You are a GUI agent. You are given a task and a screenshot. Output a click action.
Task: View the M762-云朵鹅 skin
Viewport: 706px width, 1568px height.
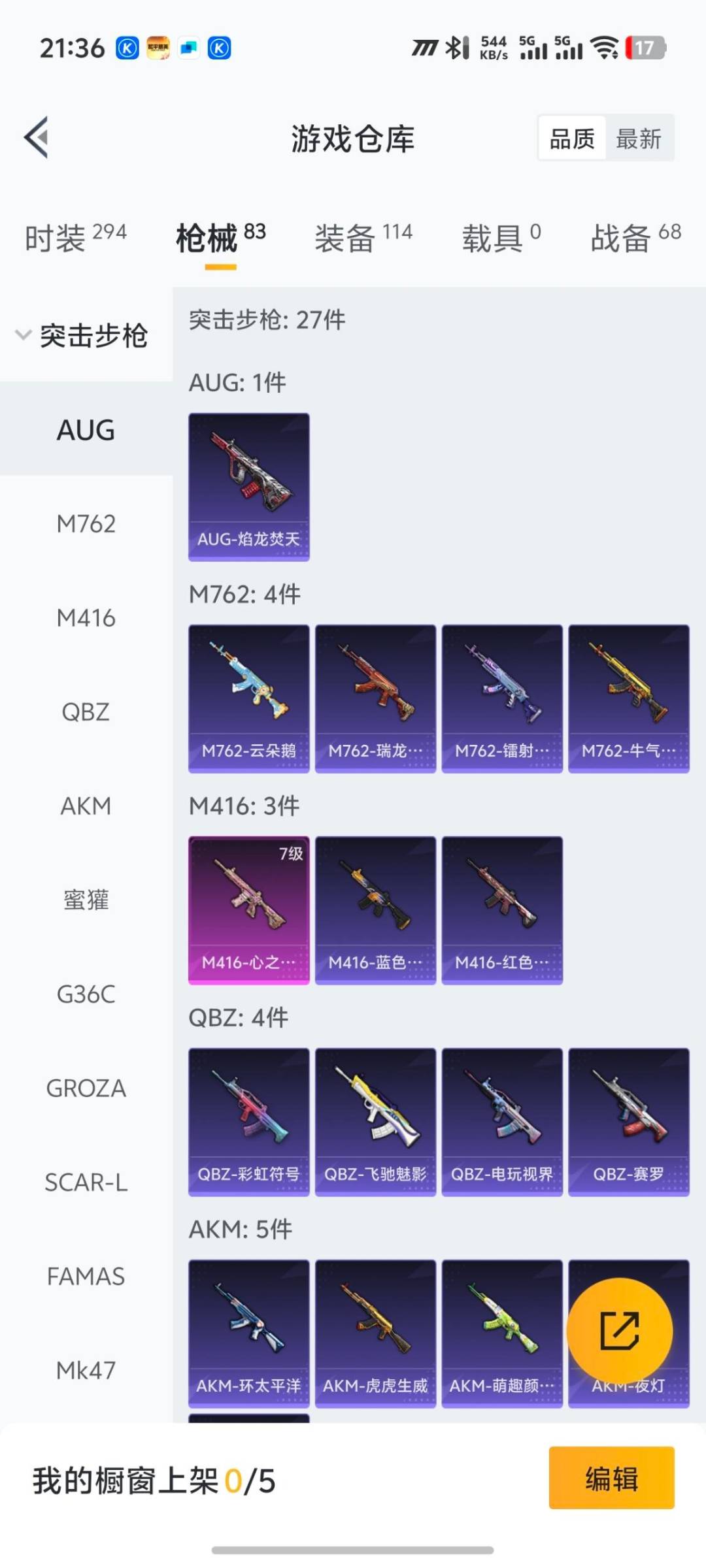pyautogui.click(x=248, y=698)
